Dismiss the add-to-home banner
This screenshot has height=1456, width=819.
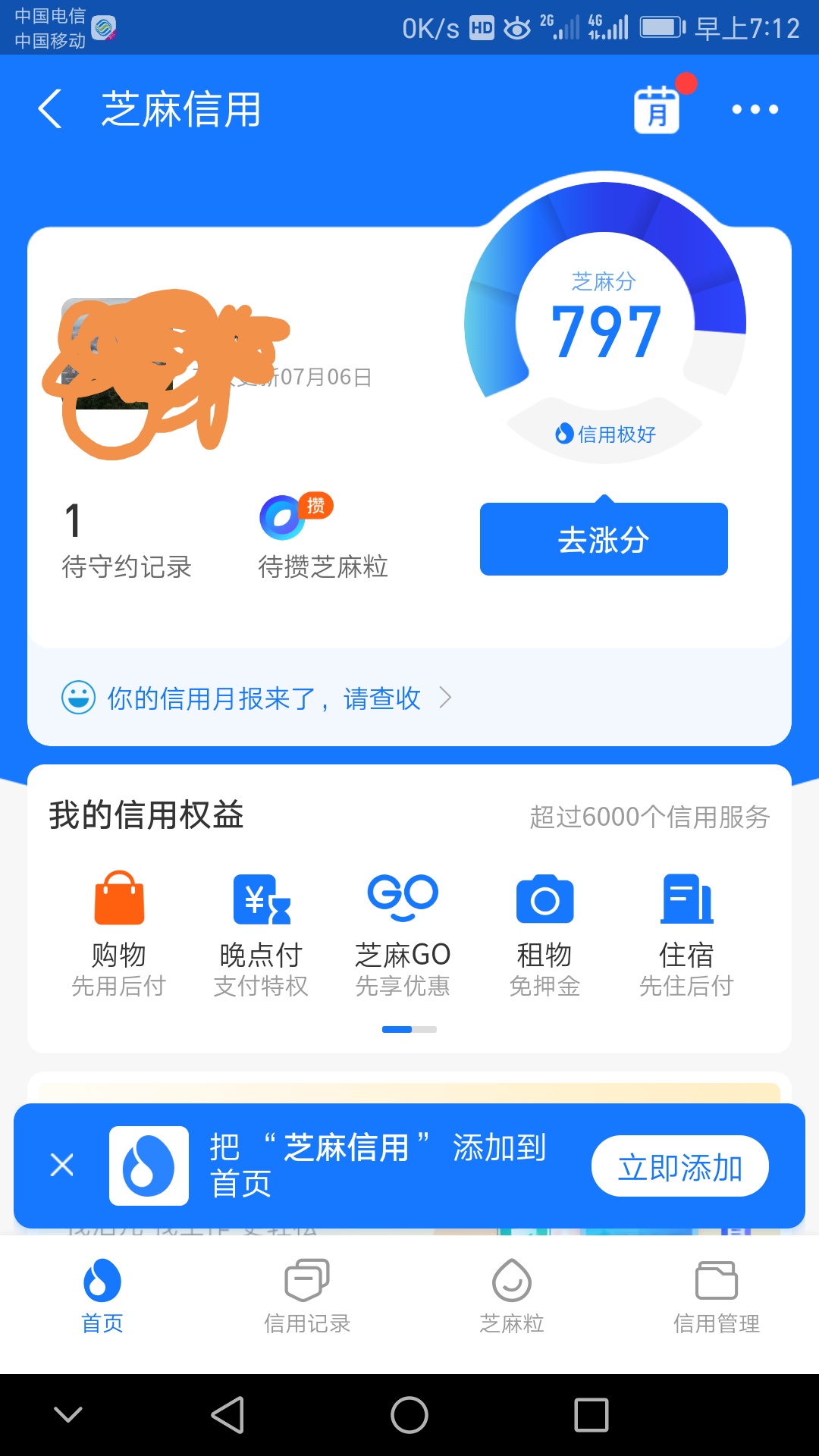click(62, 1165)
